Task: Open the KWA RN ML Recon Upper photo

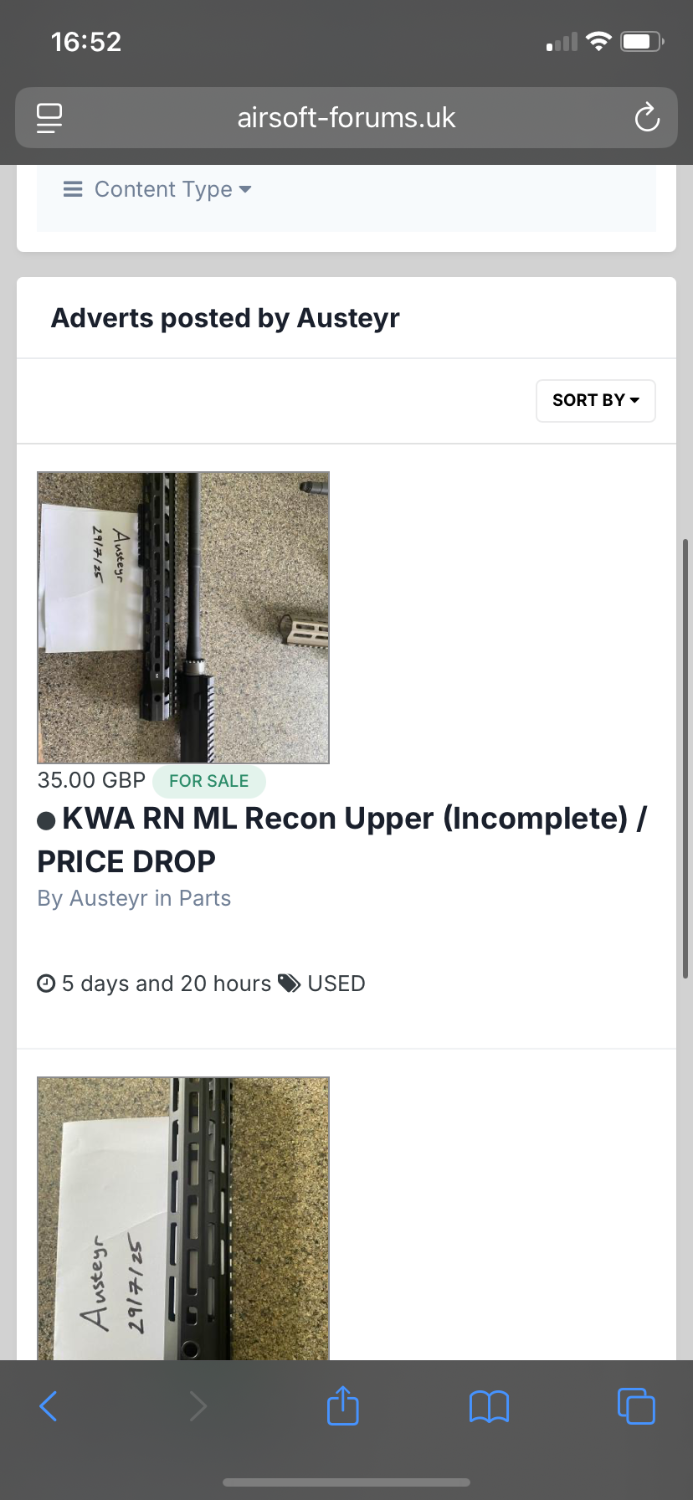Action: [x=183, y=617]
